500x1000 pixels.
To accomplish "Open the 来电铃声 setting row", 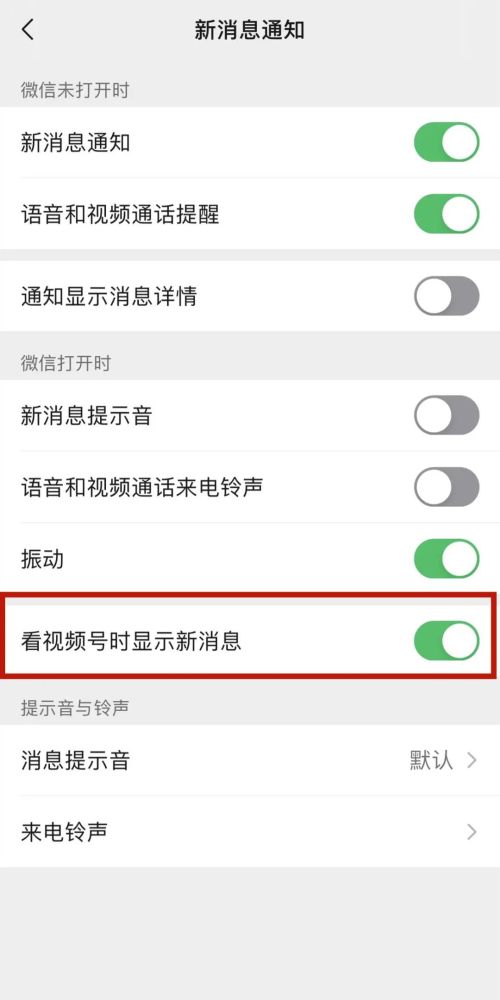I will tap(250, 832).
